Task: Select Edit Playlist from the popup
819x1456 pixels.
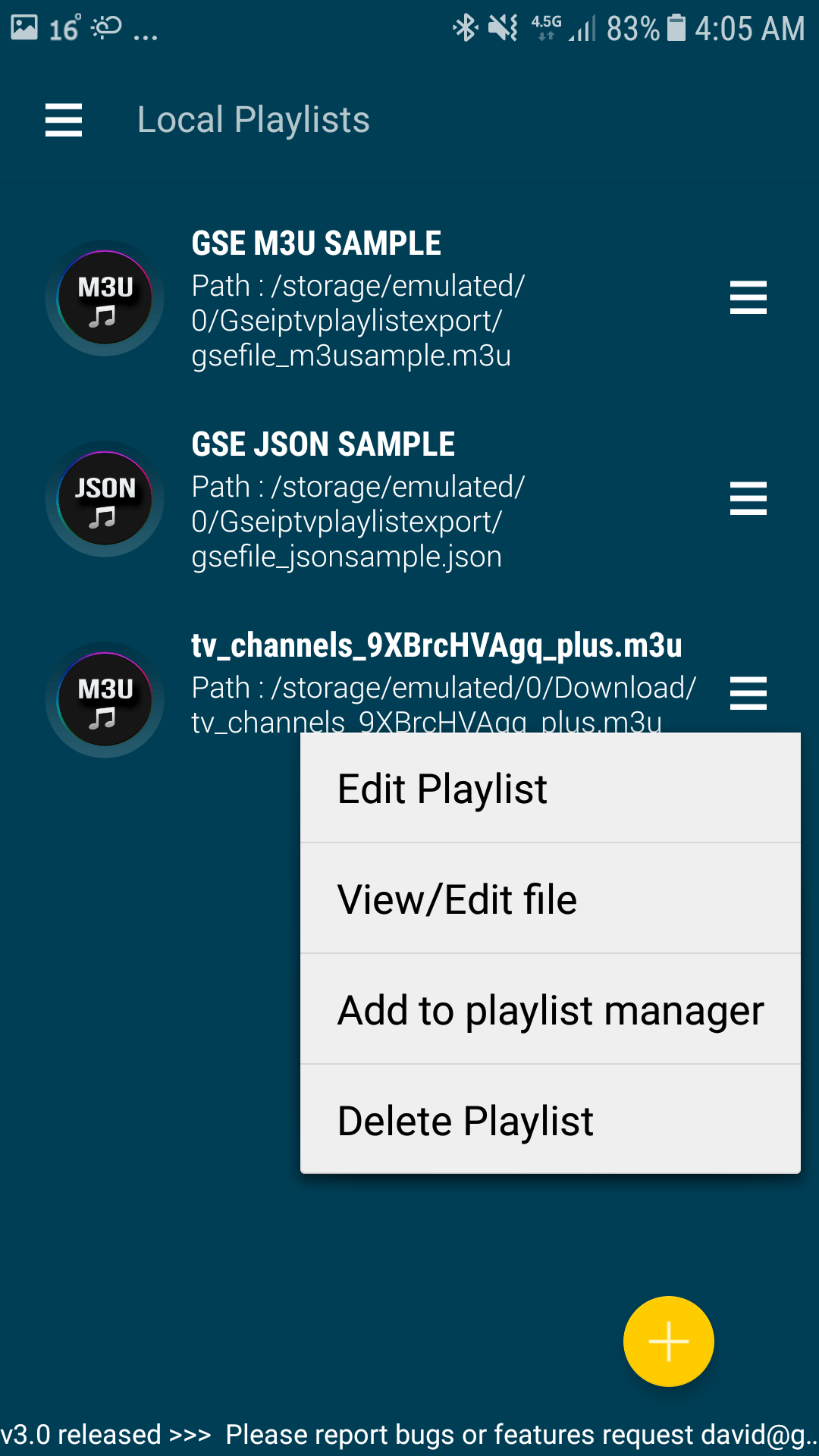Action: click(x=551, y=788)
